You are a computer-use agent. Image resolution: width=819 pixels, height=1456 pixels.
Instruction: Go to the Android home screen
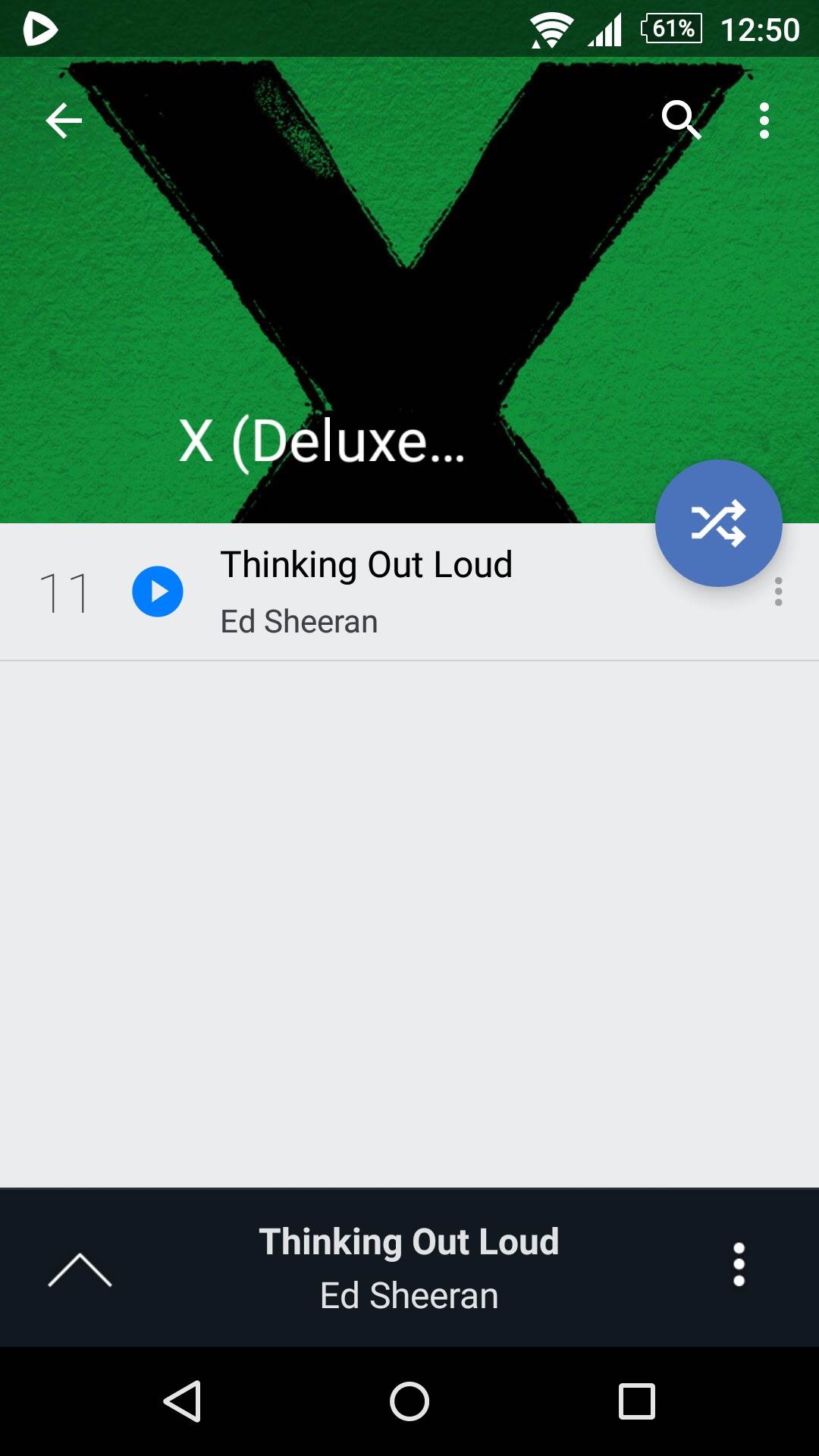[x=409, y=1401]
